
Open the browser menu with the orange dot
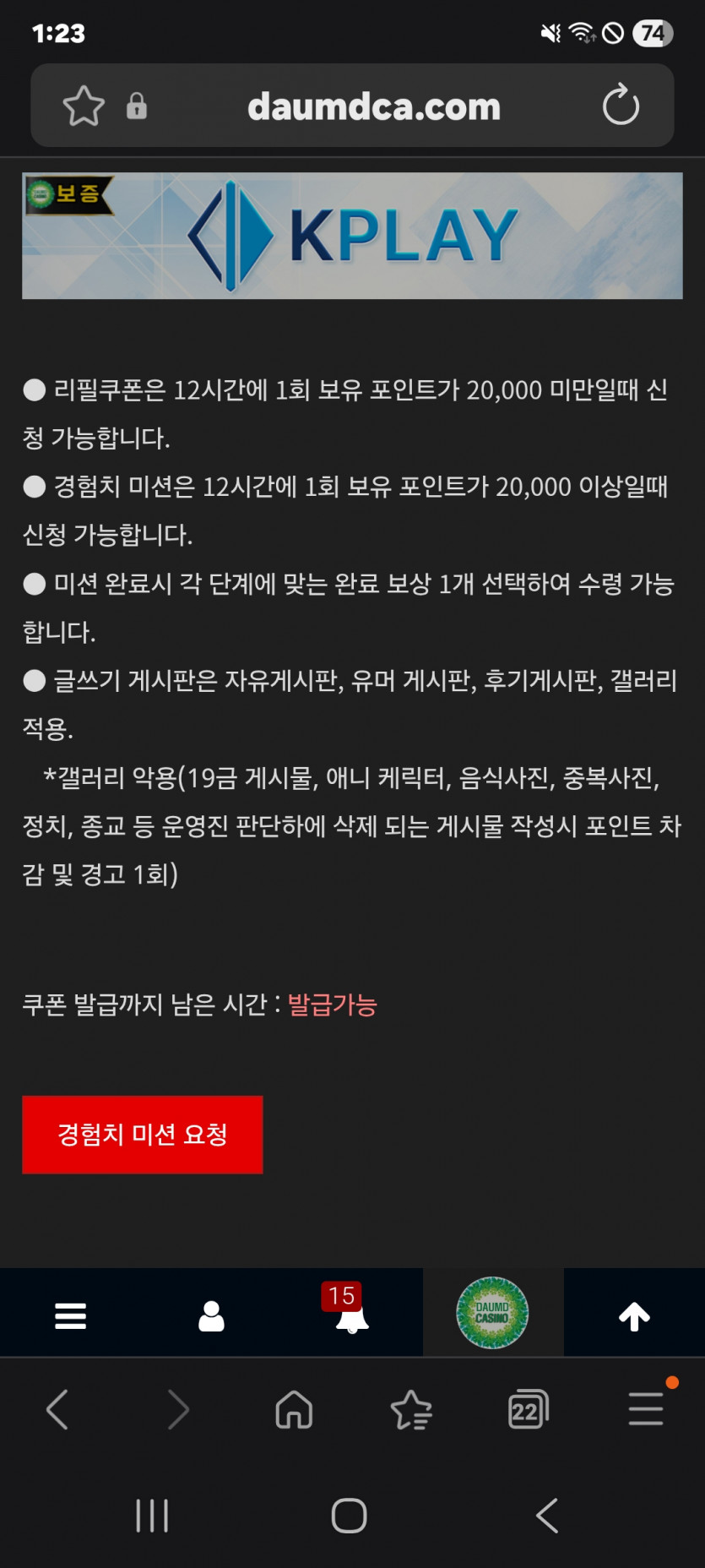(646, 1409)
